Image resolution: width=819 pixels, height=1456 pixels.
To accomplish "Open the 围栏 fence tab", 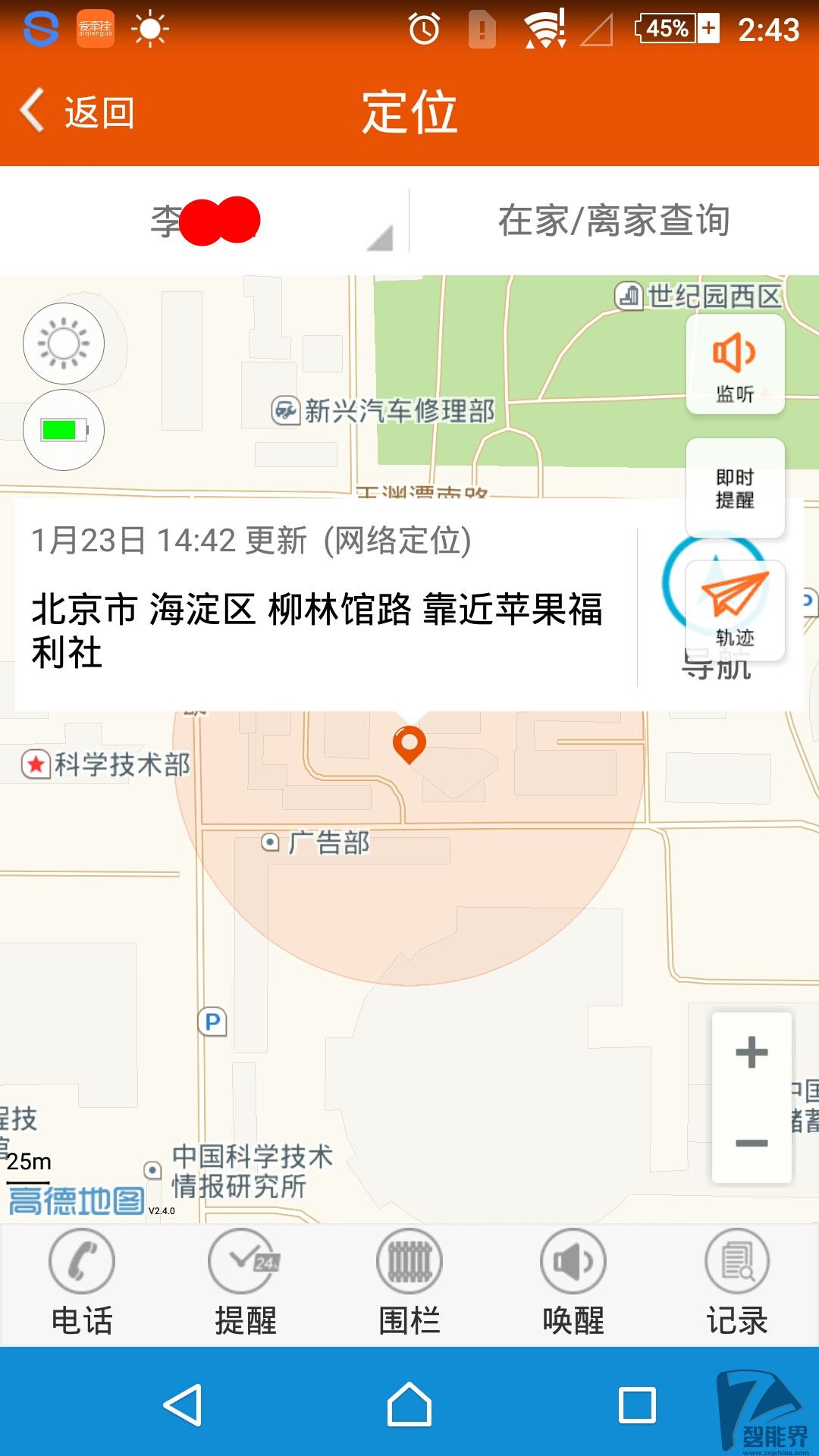I will coord(409,1283).
